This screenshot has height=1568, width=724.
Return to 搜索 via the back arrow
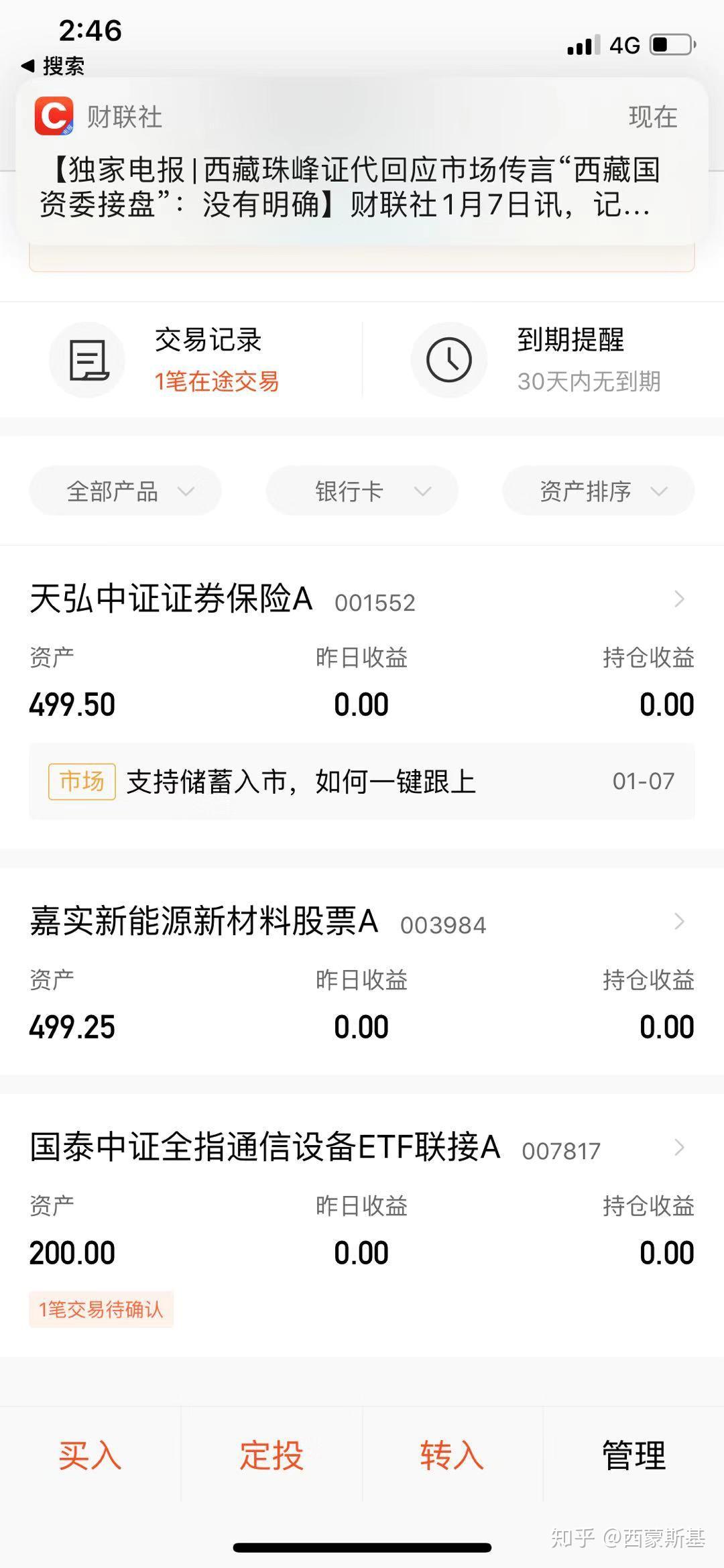52,66
